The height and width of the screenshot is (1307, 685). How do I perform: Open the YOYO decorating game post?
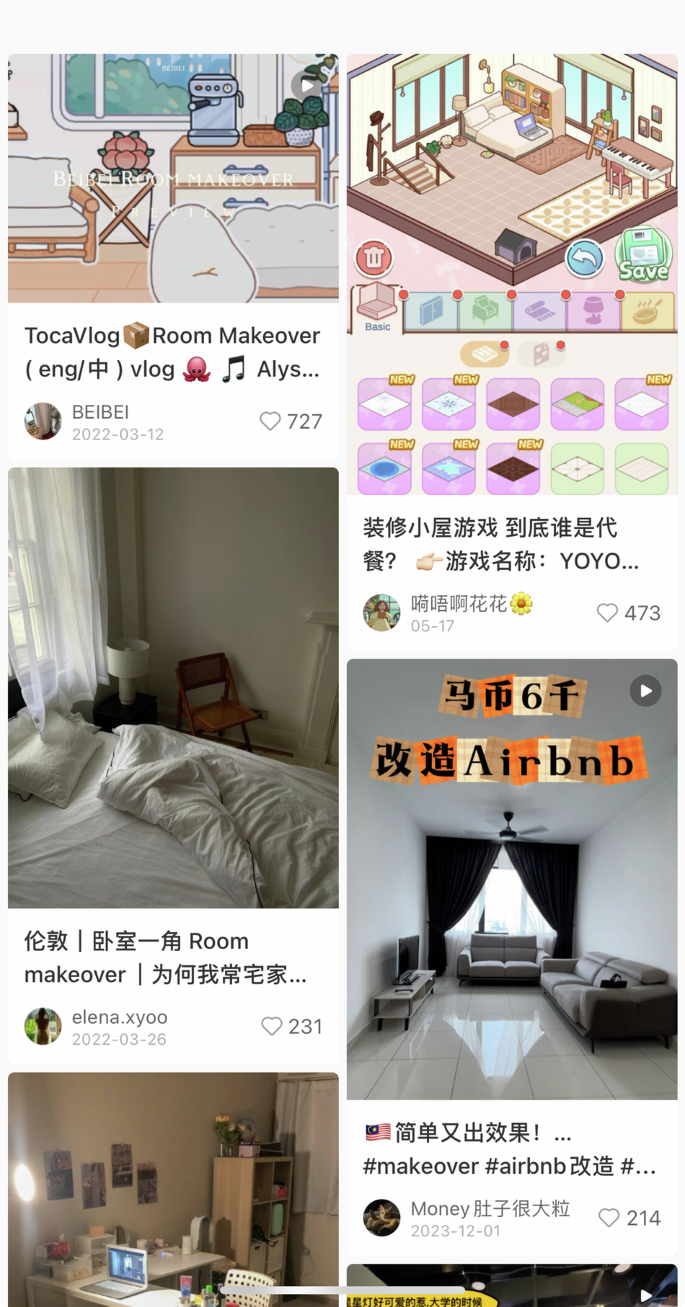click(x=512, y=274)
